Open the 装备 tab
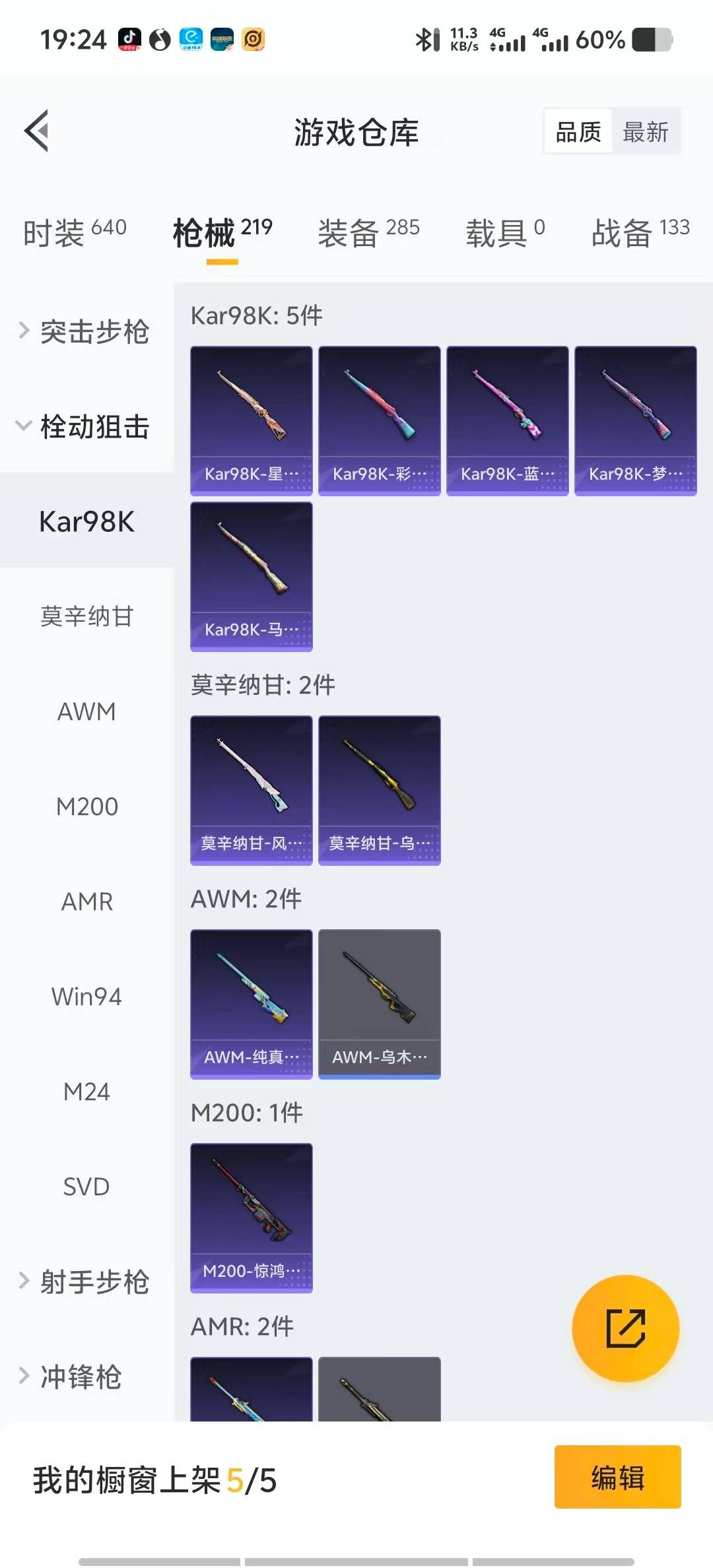Screen dimensions: 713x1568 point(368,232)
